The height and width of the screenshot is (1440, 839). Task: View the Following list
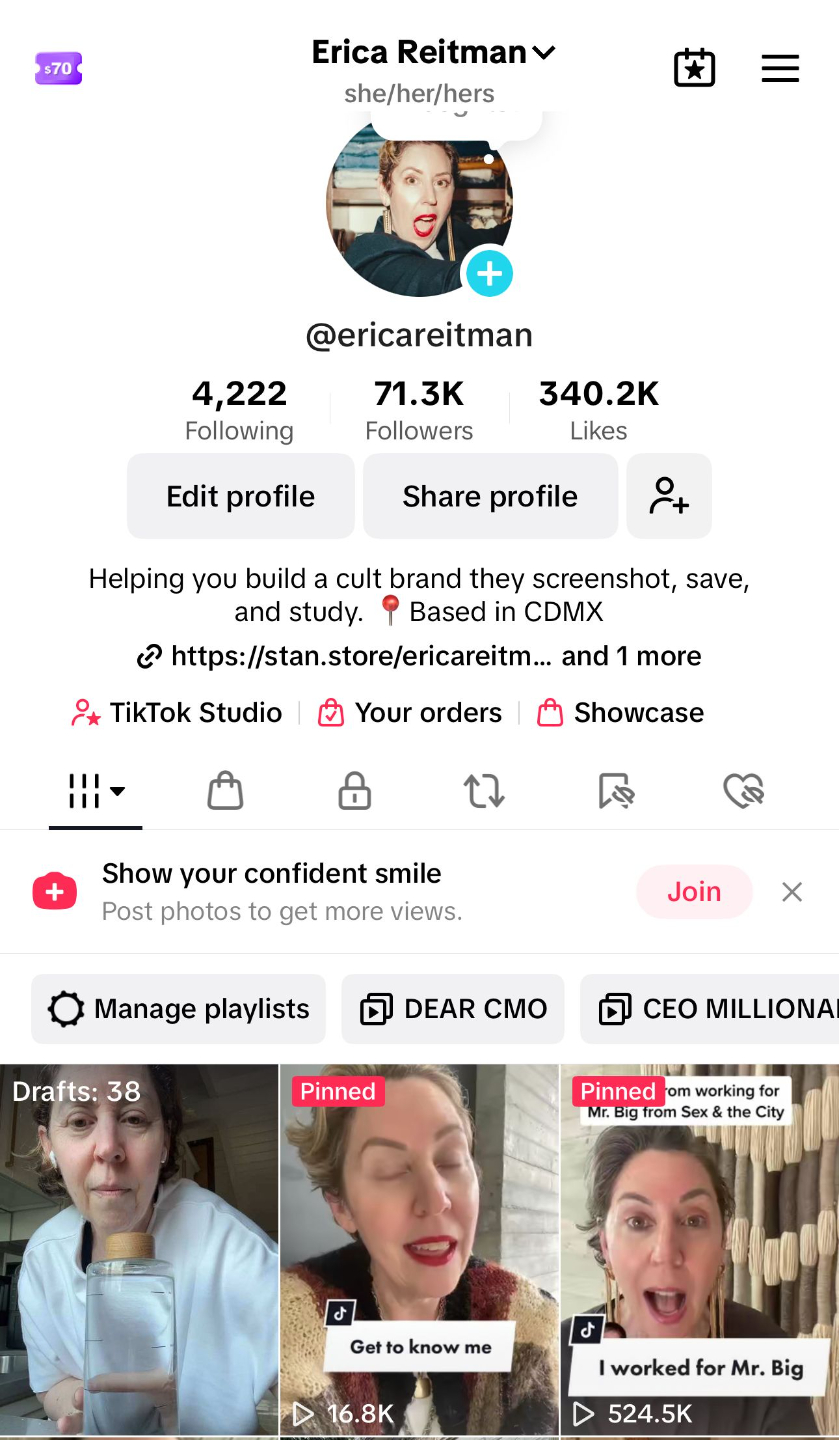(239, 410)
